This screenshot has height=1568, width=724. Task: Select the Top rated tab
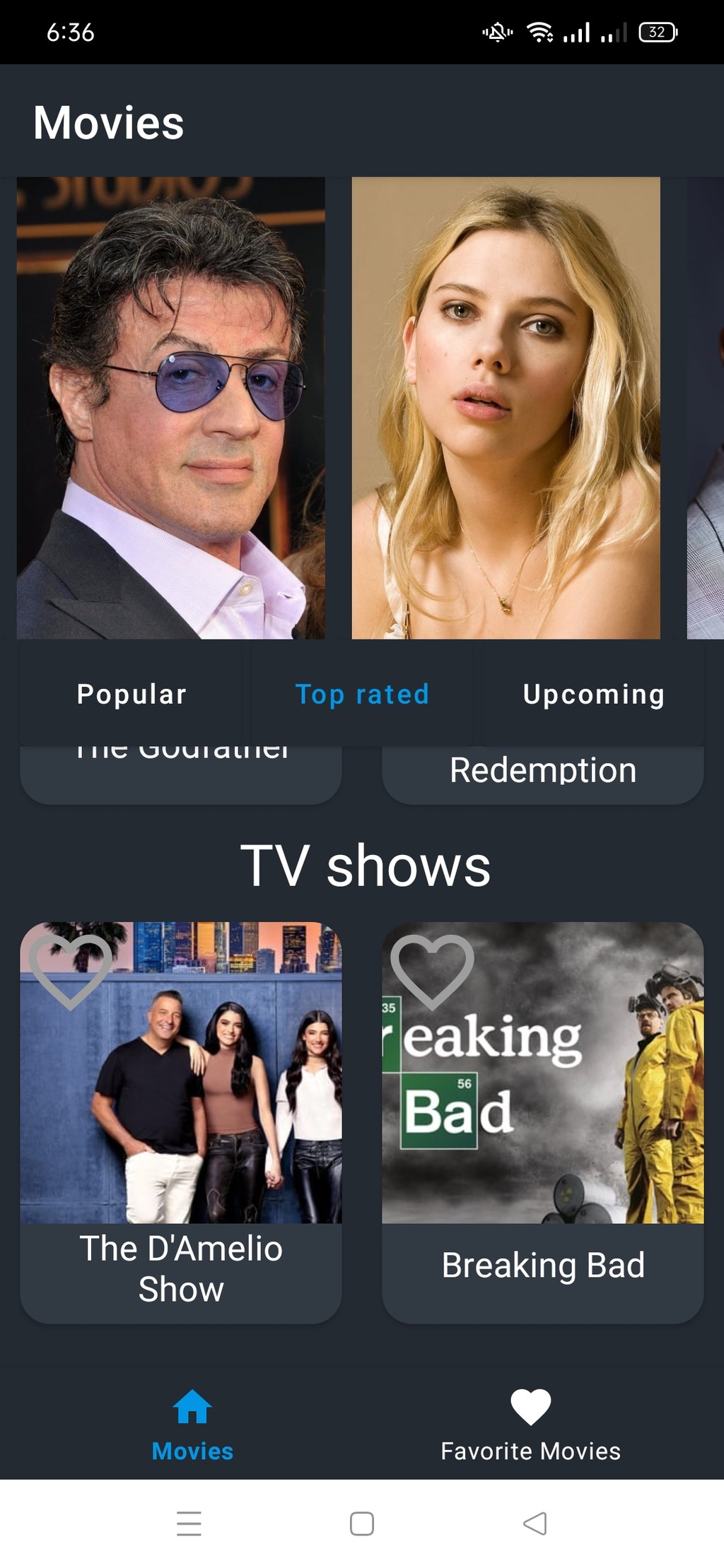[x=362, y=694]
